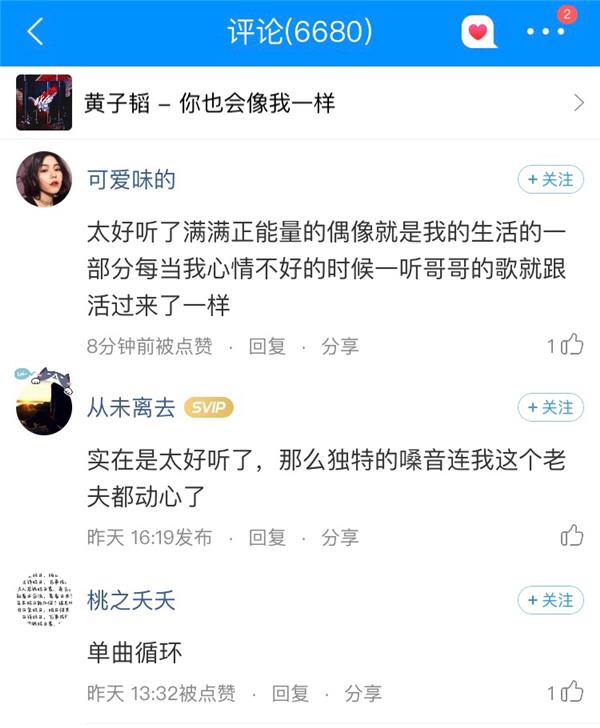Open 从未离去's profile avatar
Viewport: 600px width, 728px height.
click(44, 405)
